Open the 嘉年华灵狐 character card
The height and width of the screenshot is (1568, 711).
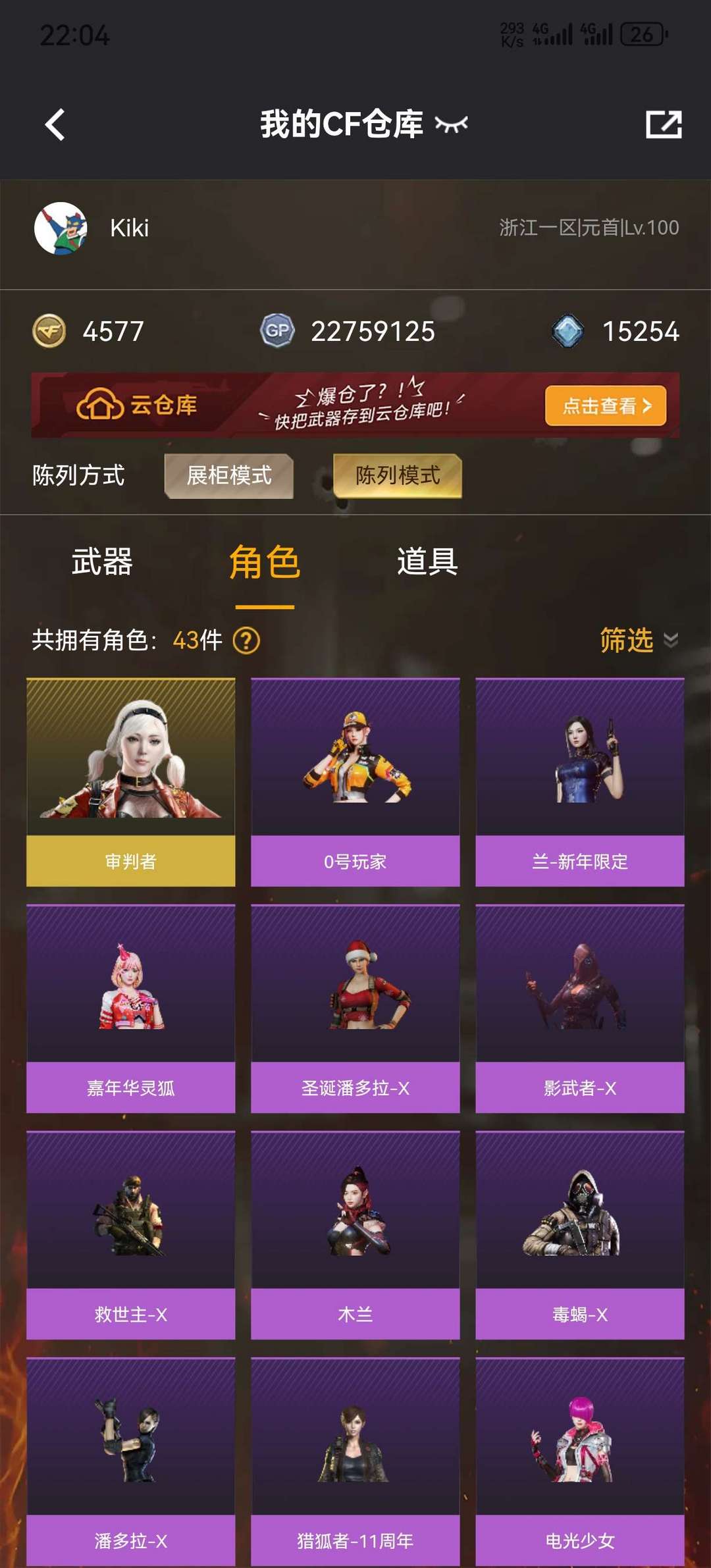130,1008
